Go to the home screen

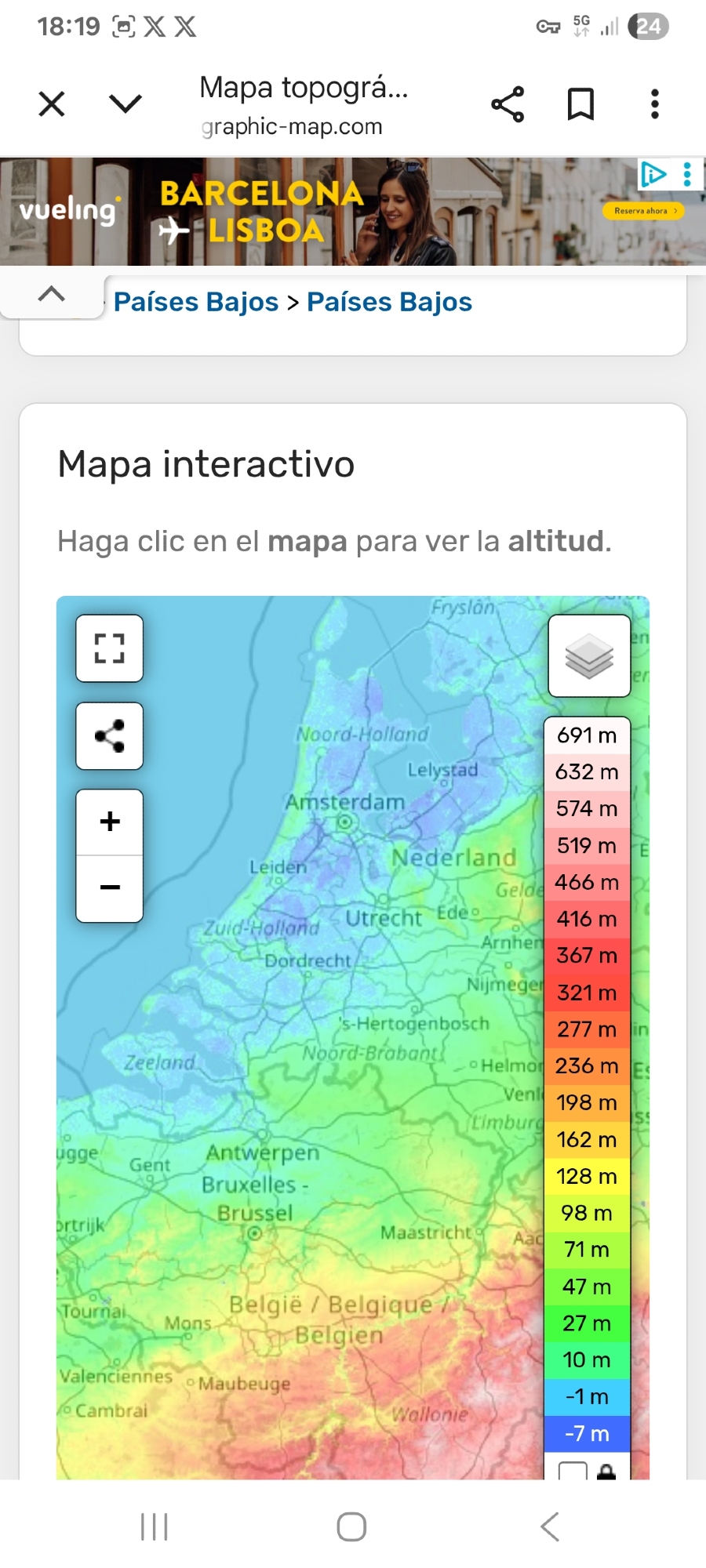[351, 1526]
